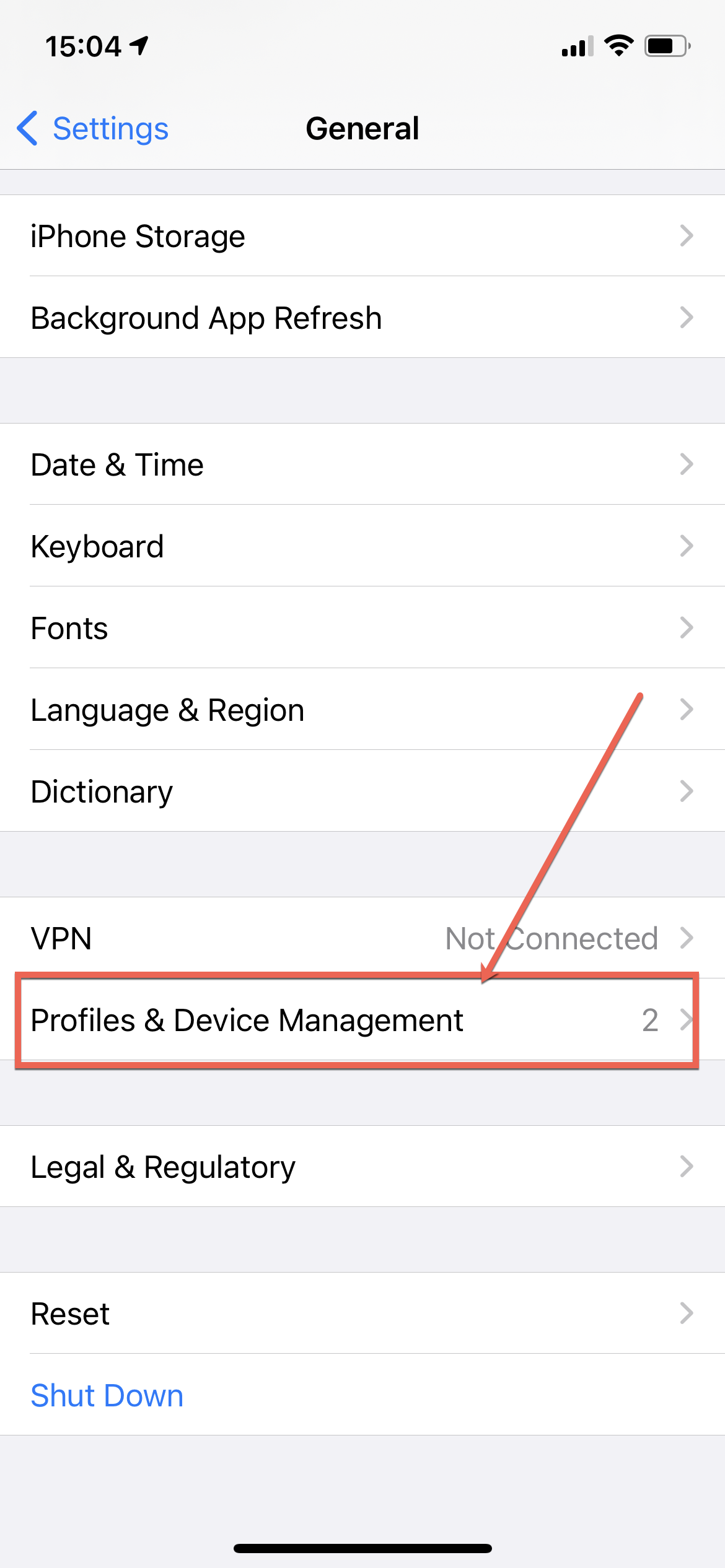Open Profiles & Device Management

tap(362, 1020)
